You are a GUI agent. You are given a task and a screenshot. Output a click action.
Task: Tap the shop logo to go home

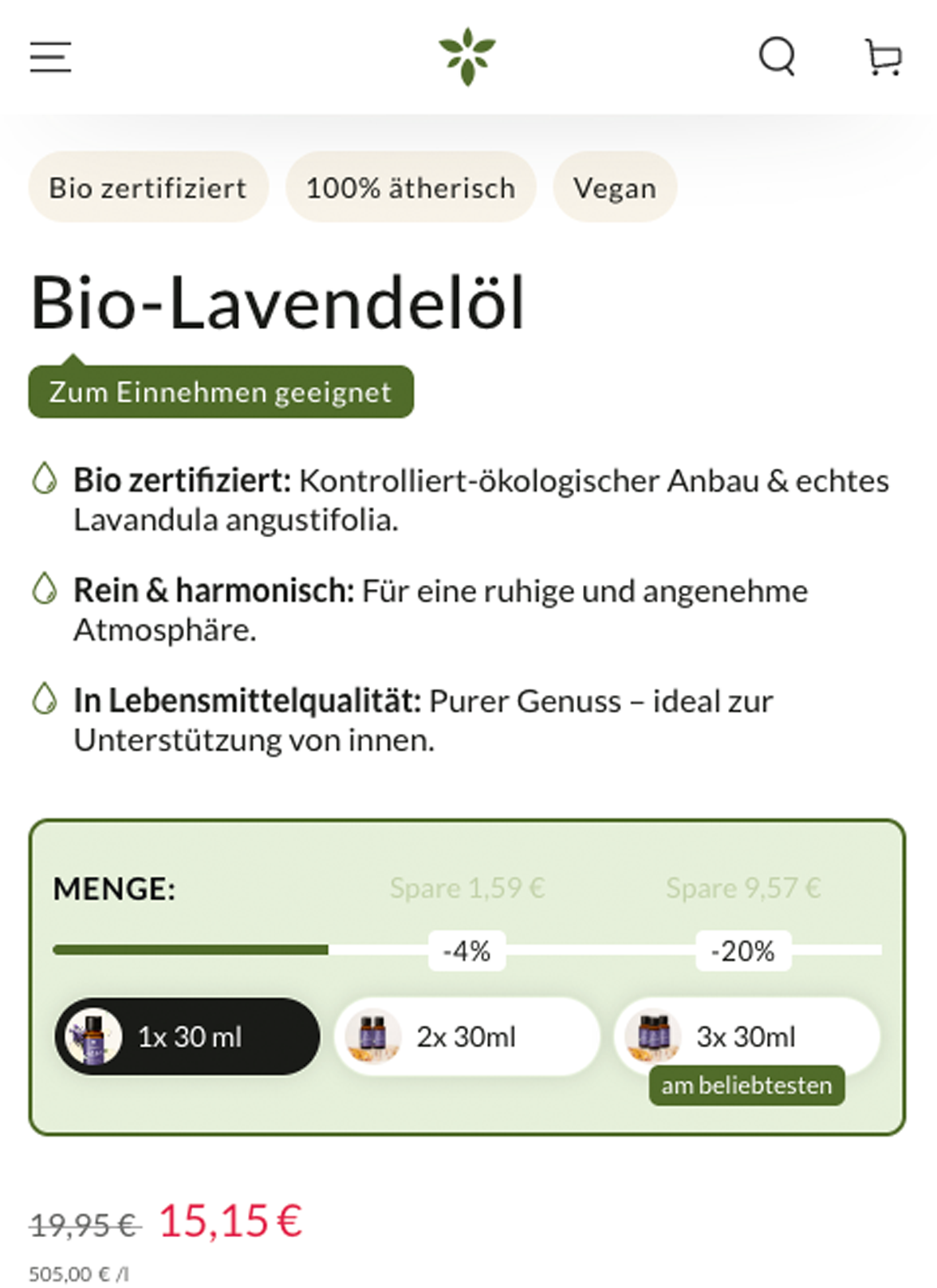[467, 57]
